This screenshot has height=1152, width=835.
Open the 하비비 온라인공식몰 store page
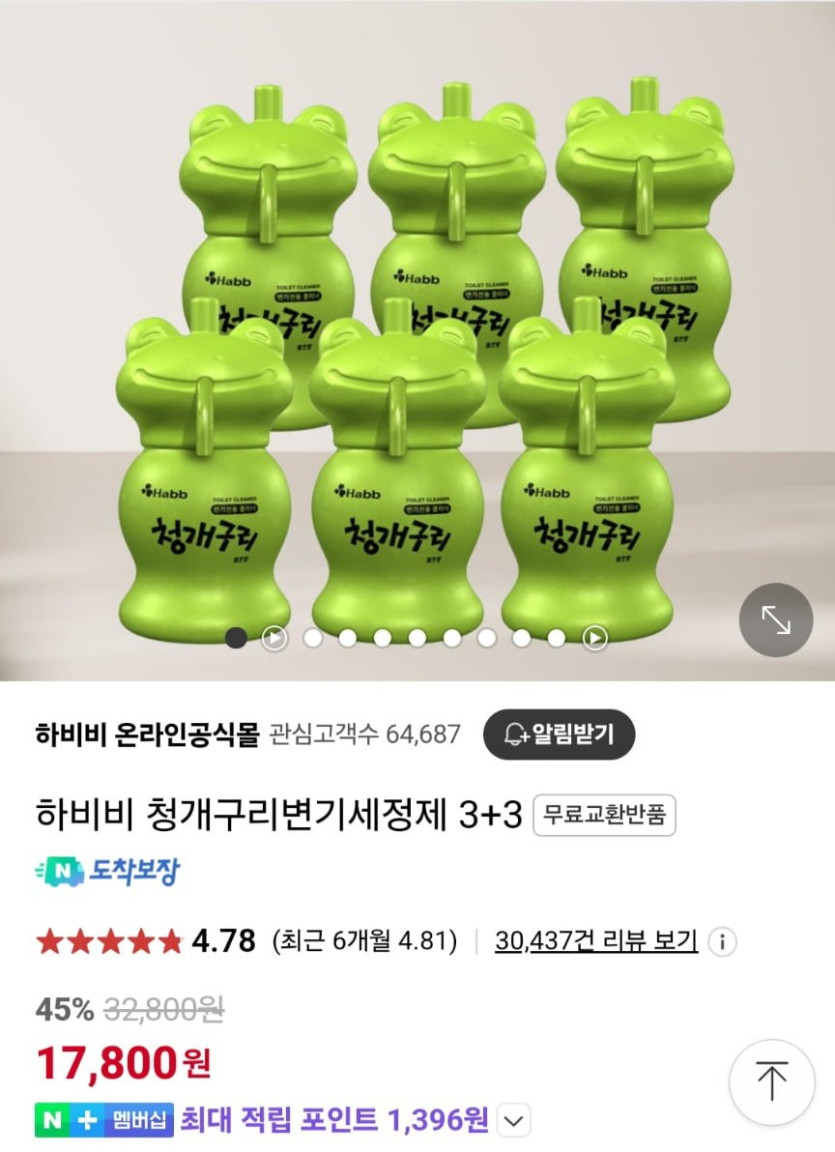point(147,735)
